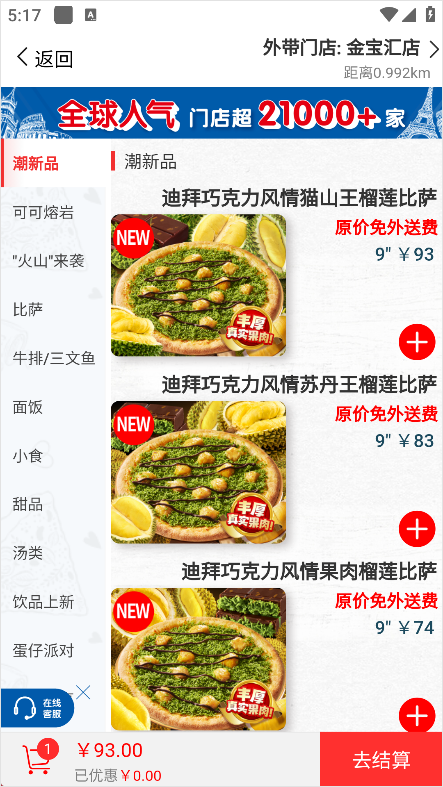
Task: View the shopping cart contents
Action: pyautogui.click(x=38, y=758)
